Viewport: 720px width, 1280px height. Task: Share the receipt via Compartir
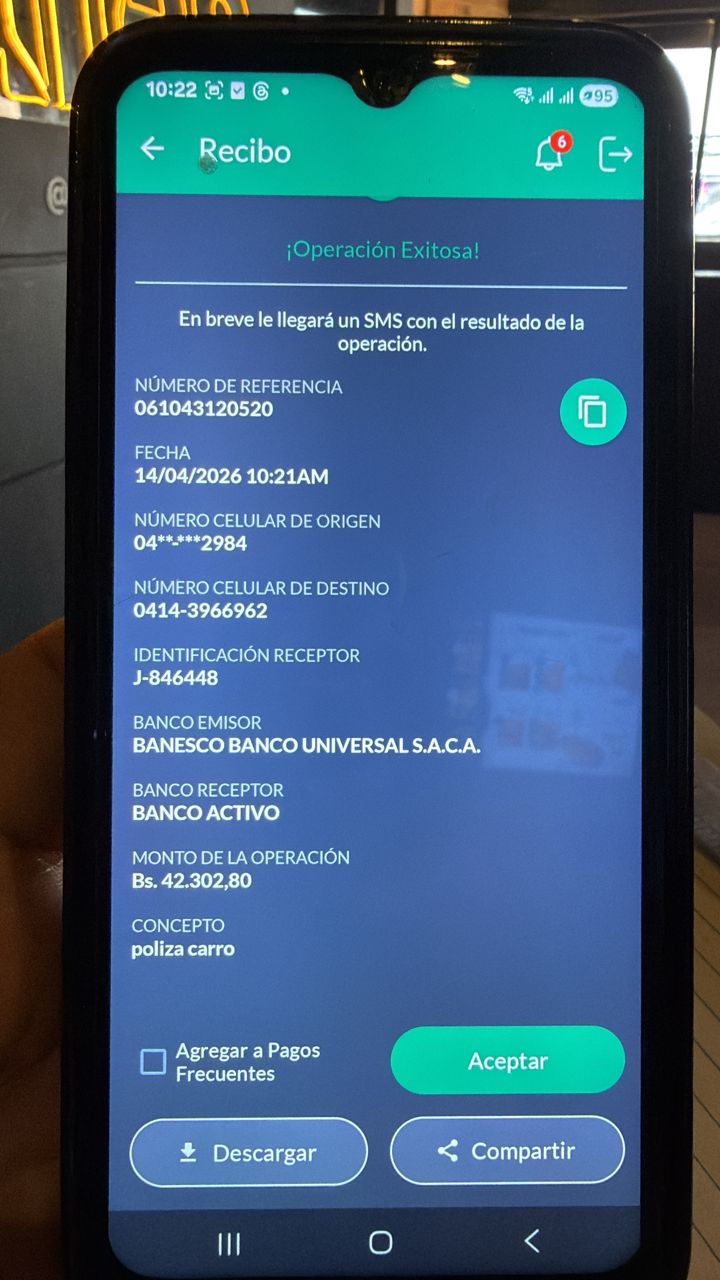[x=507, y=1151]
